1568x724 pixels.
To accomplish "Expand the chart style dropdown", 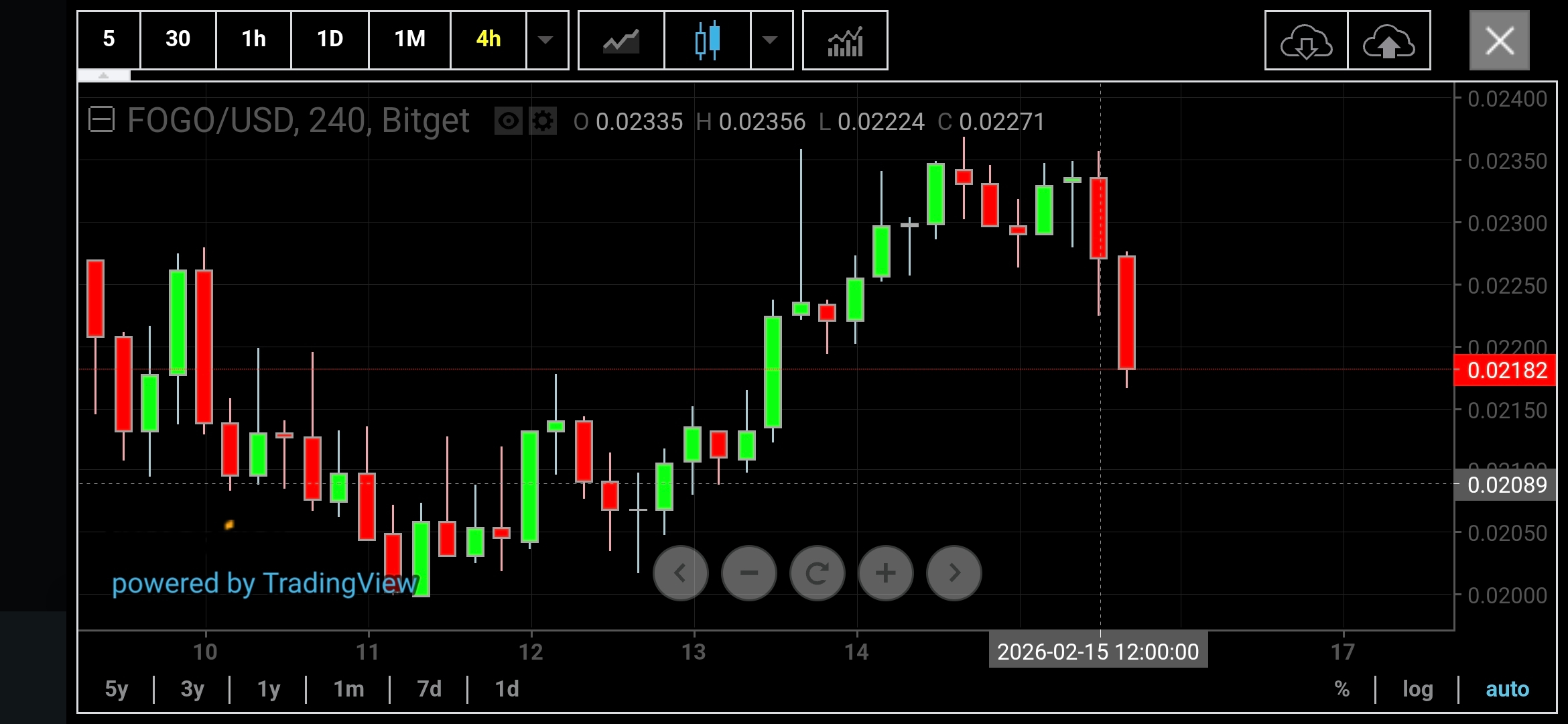I will [x=771, y=40].
